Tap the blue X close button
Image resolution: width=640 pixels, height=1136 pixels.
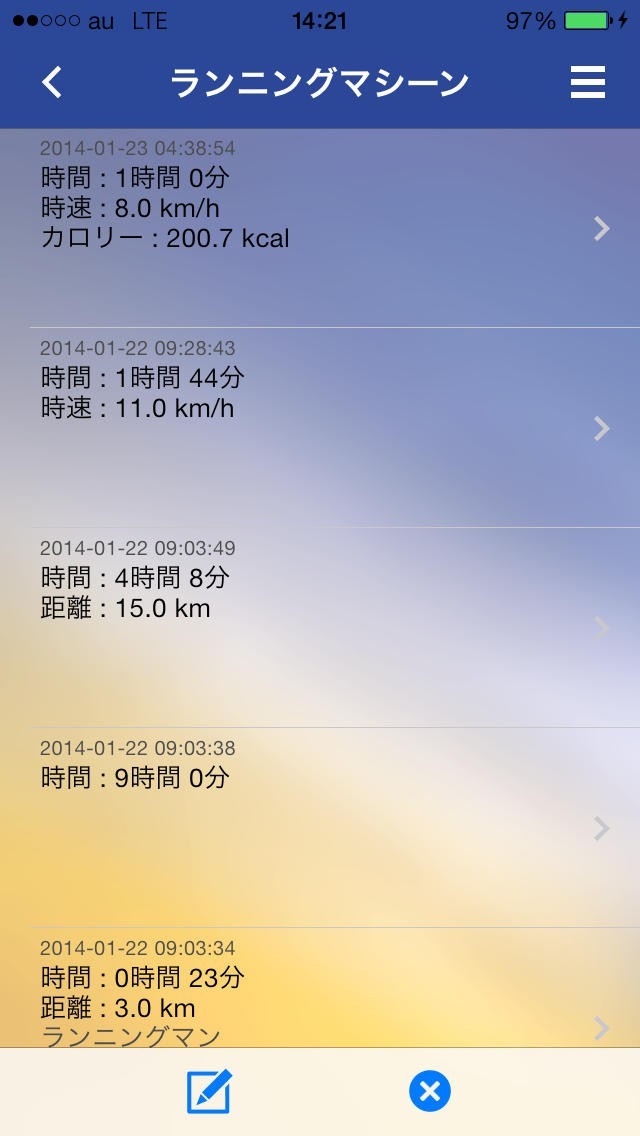point(430,1091)
